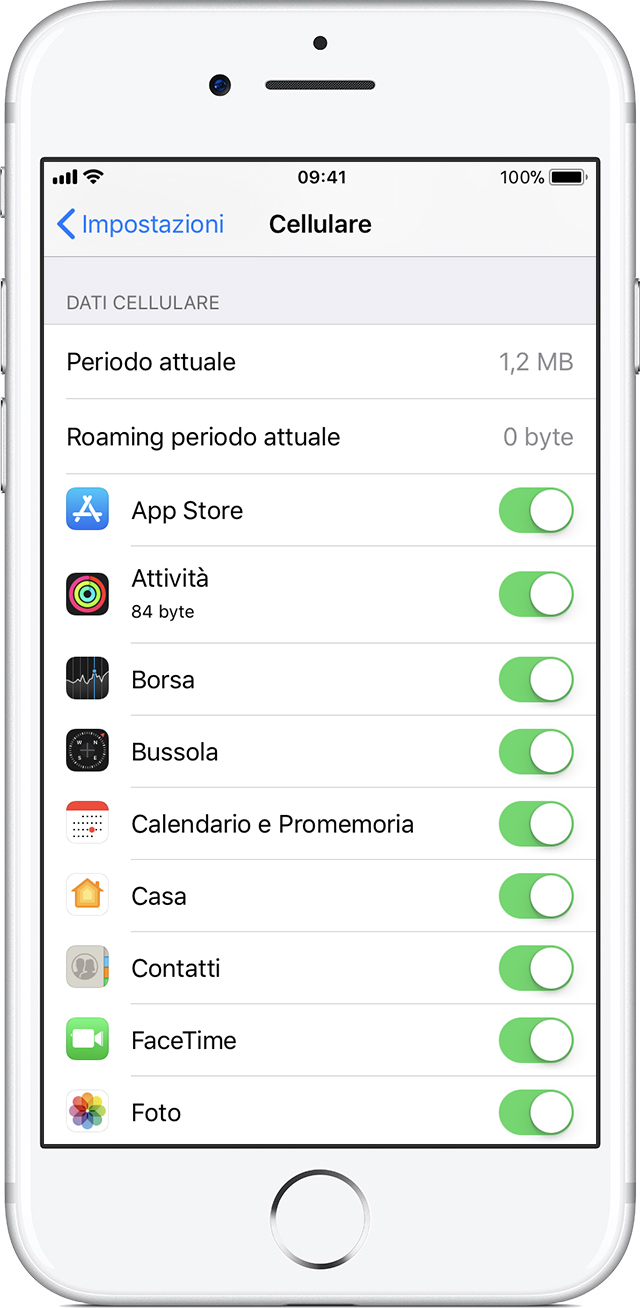Disable cellular data for App Store
The image size is (640, 1308).
tap(536, 511)
